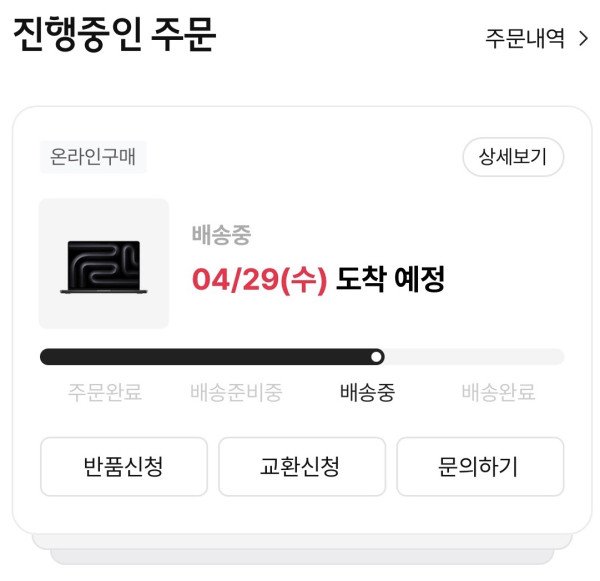Open the laptop product thumbnail
Viewport: 600px width, 581px height.
point(104,264)
